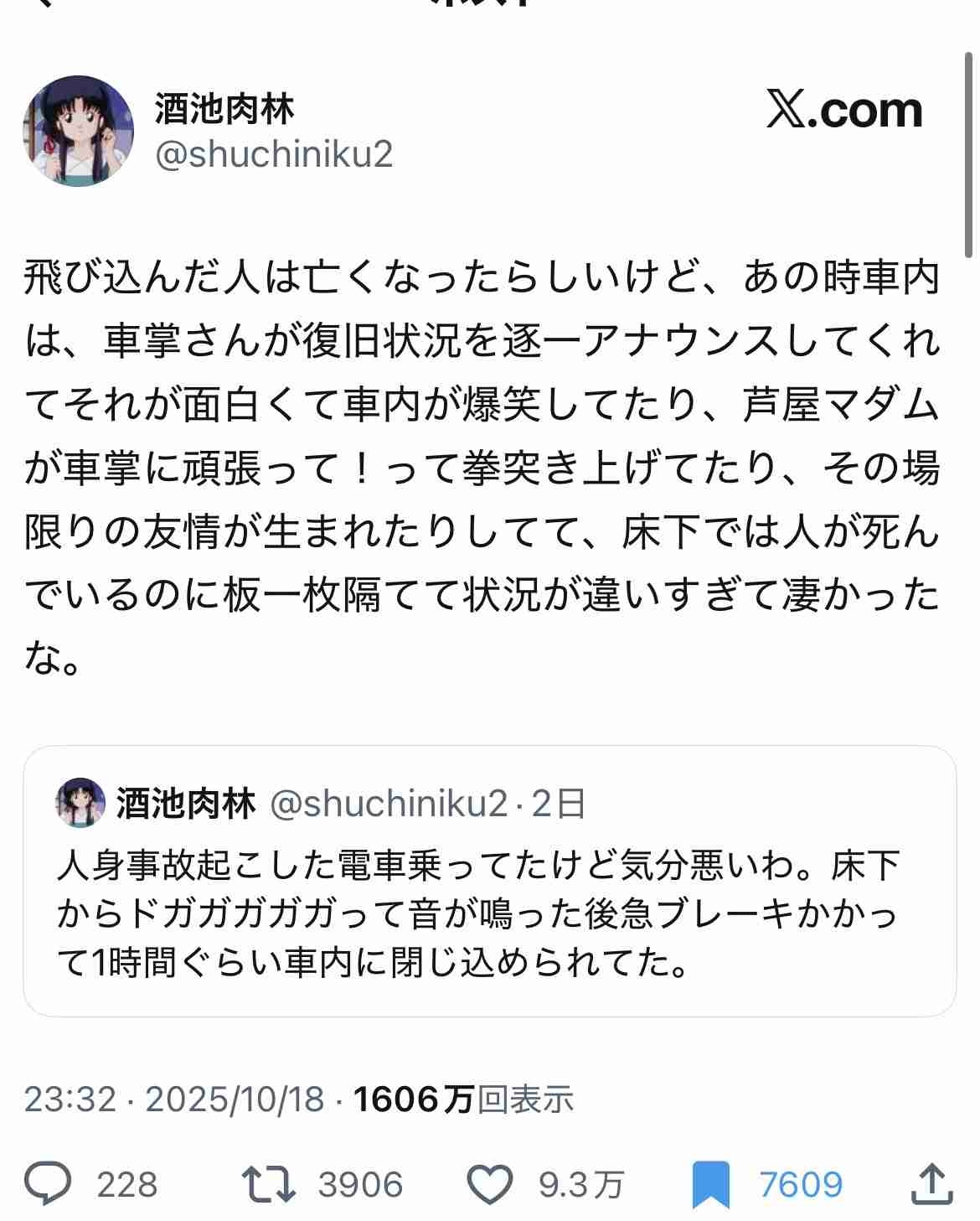
Task: Open 酒池肉林's profile picture
Action: (77, 131)
